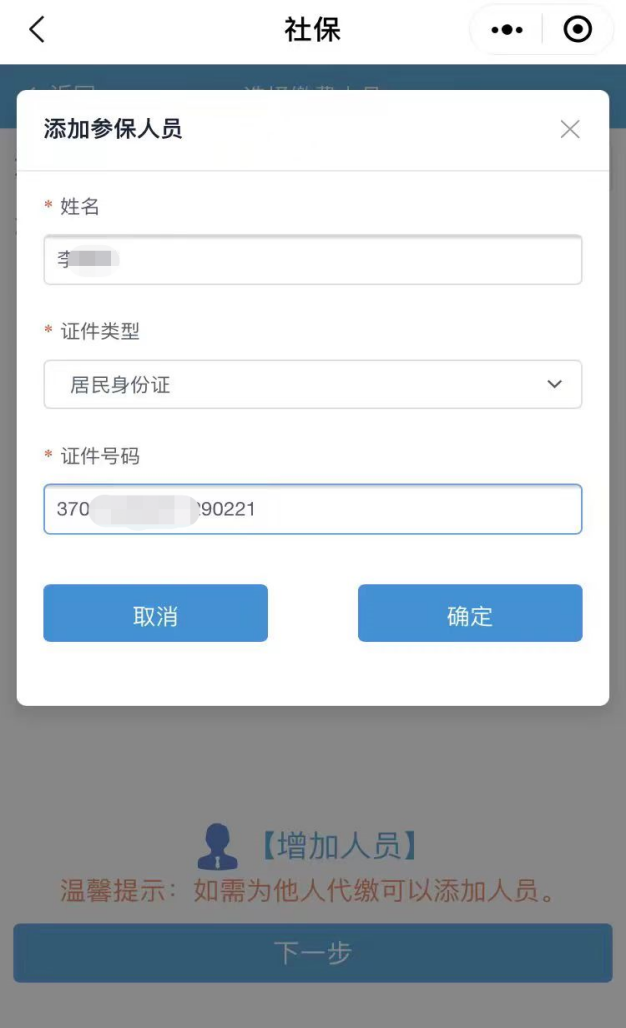Tap the 姓名 name input field

tap(313, 260)
